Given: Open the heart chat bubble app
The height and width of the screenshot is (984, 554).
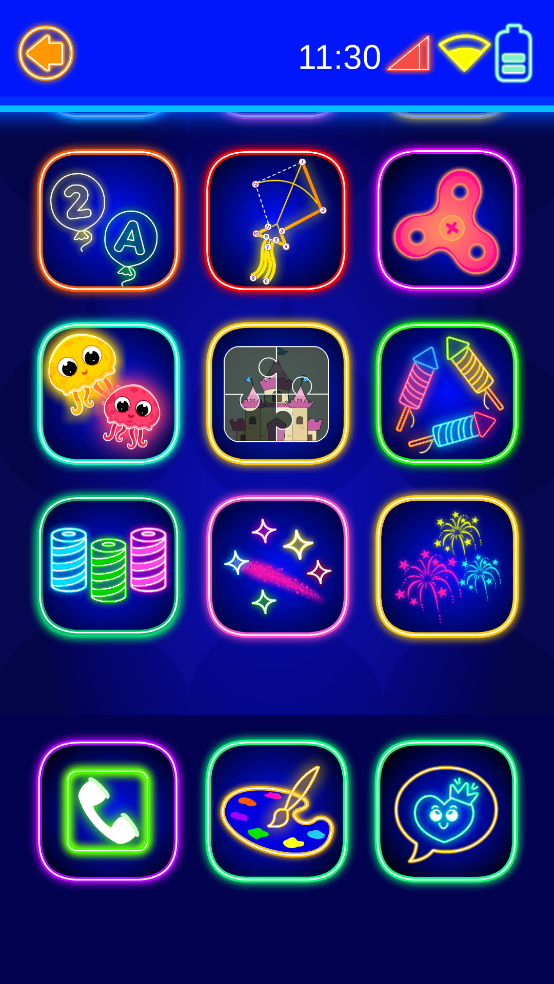Looking at the screenshot, I should (447, 811).
